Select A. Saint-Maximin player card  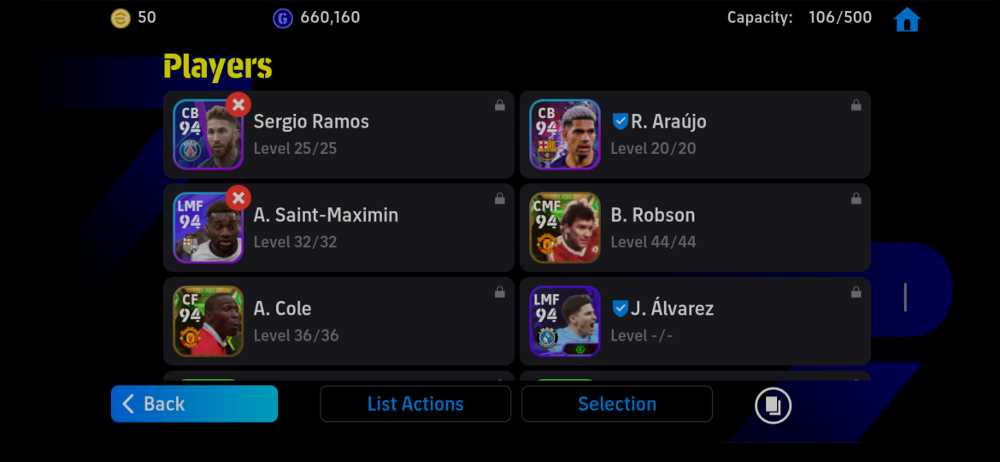339,228
